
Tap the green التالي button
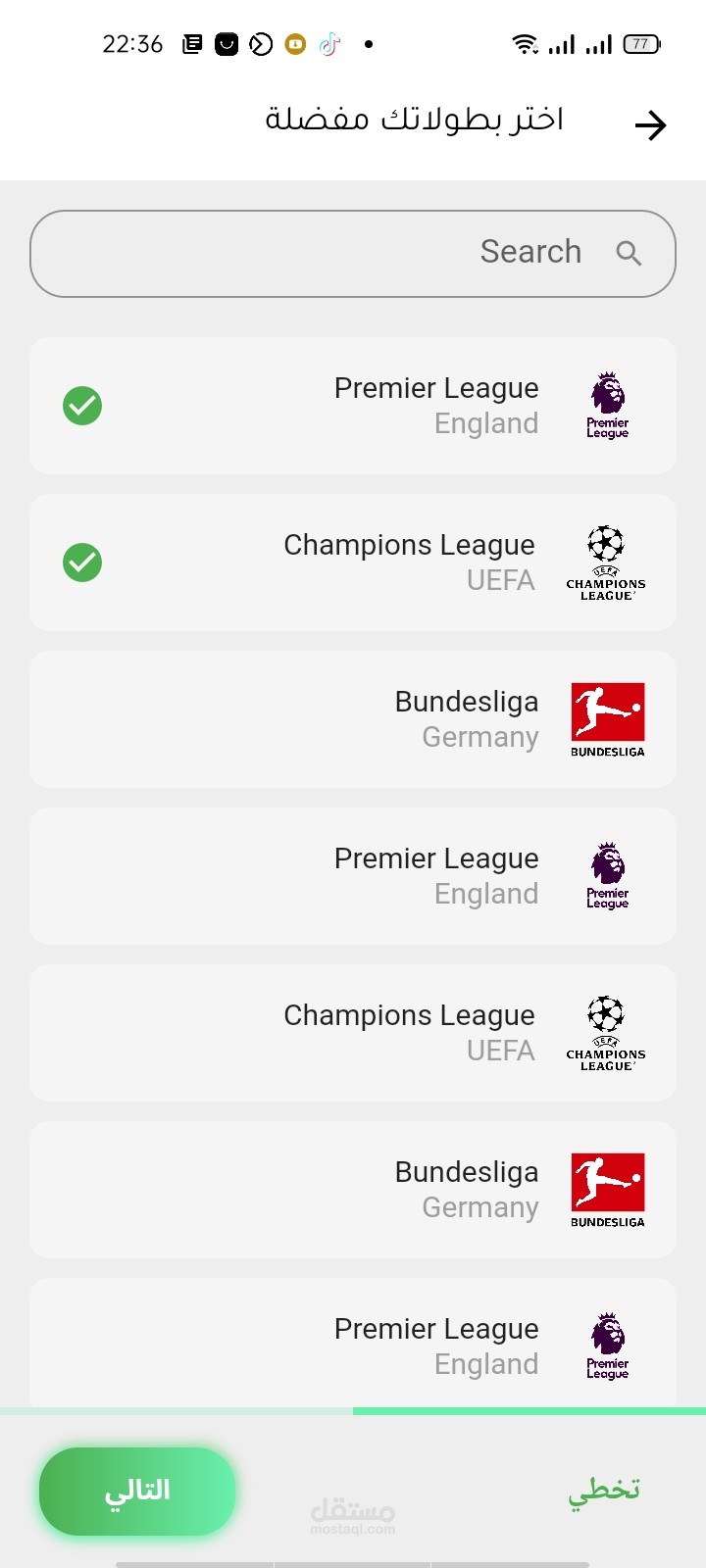137,1491
